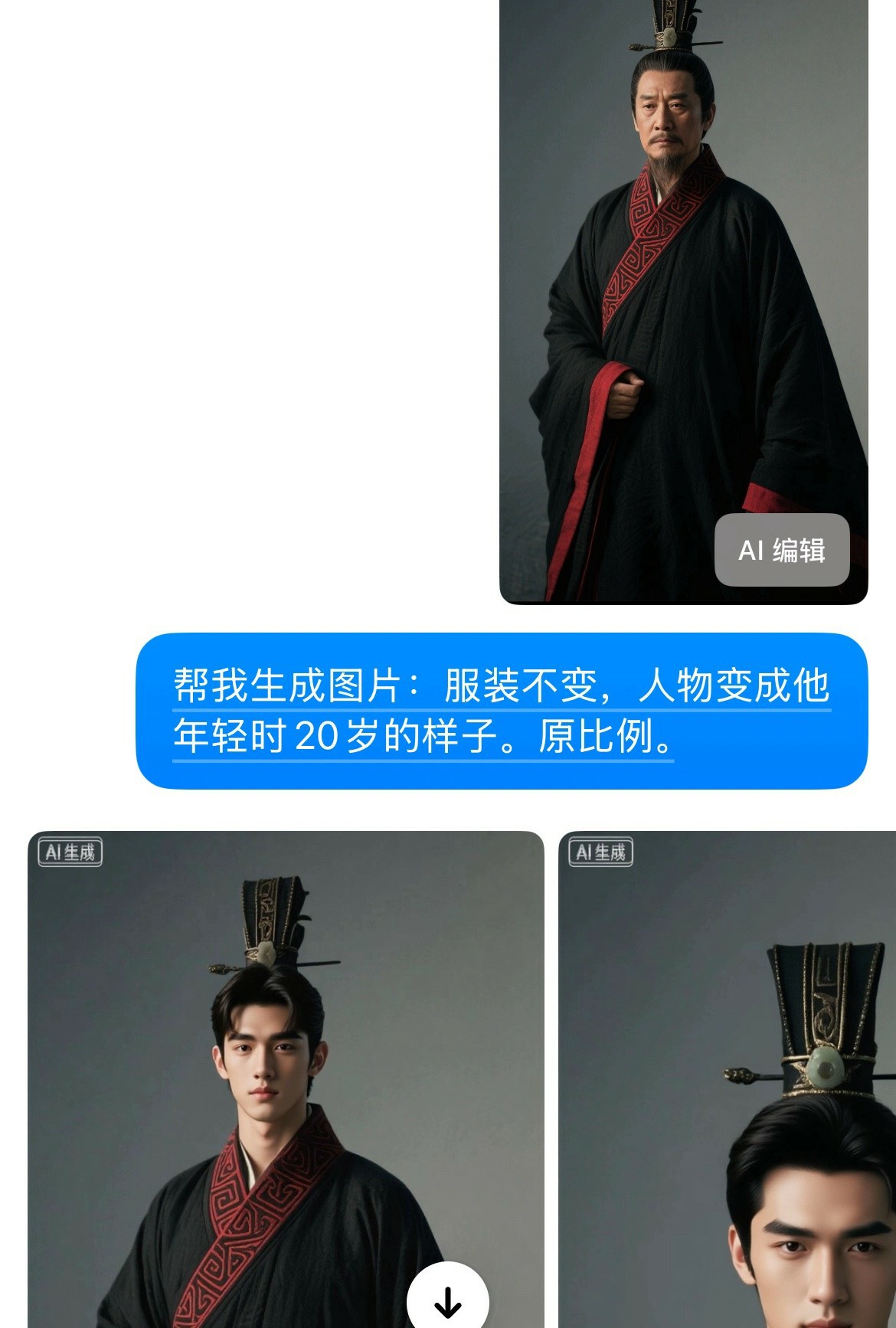Jump to latest message with down arrow
This screenshot has height=1328, width=896.
(447, 1299)
